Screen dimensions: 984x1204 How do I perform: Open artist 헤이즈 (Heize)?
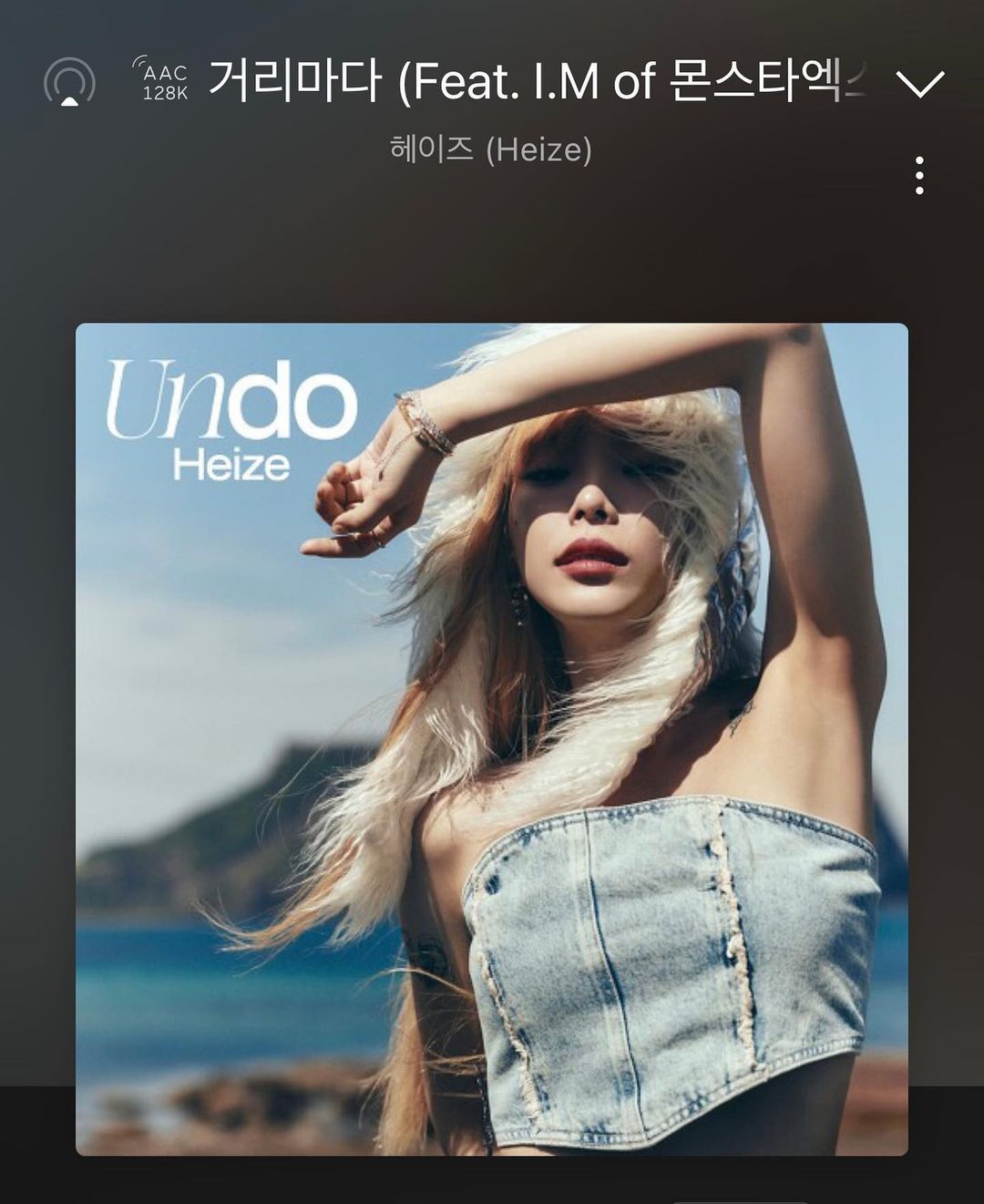click(490, 149)
